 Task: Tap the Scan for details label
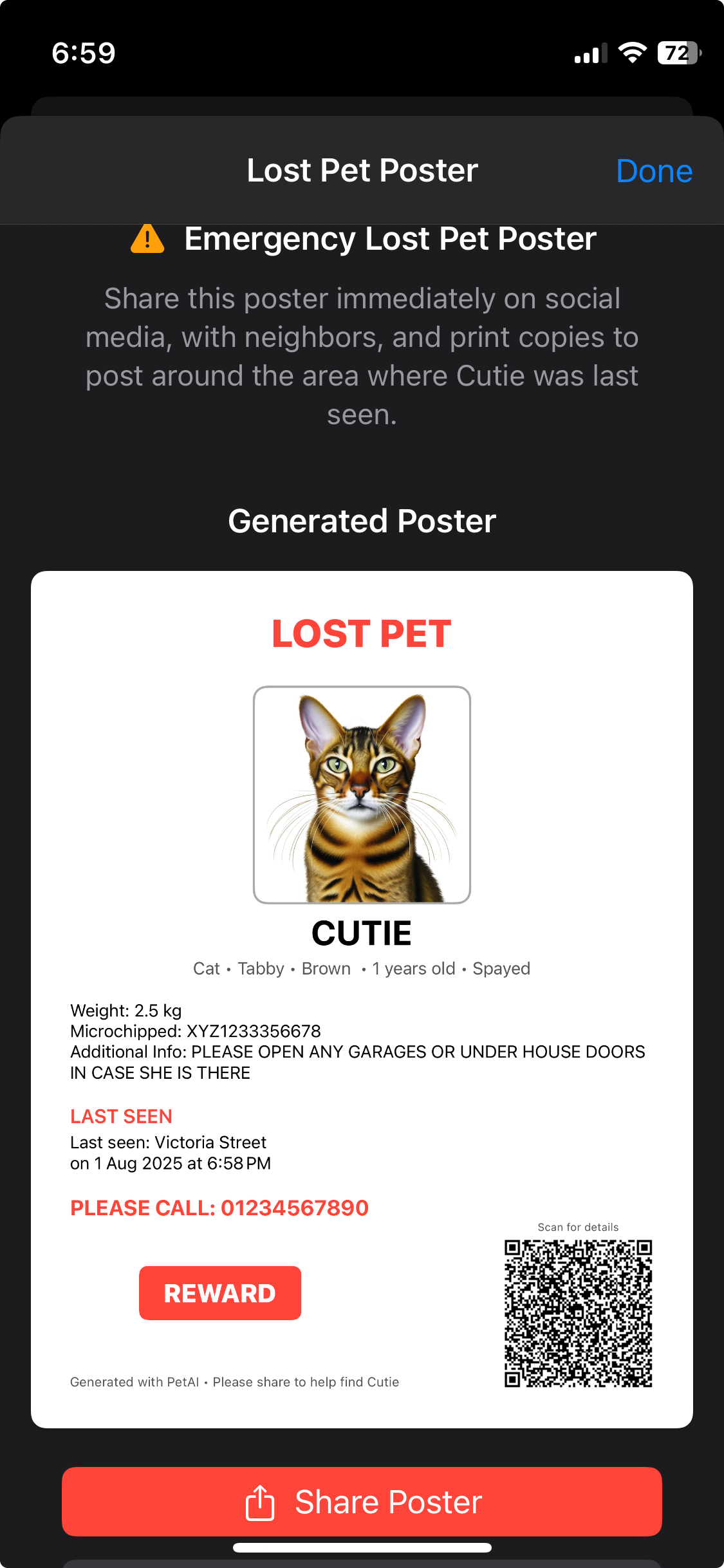[577, 1227]
